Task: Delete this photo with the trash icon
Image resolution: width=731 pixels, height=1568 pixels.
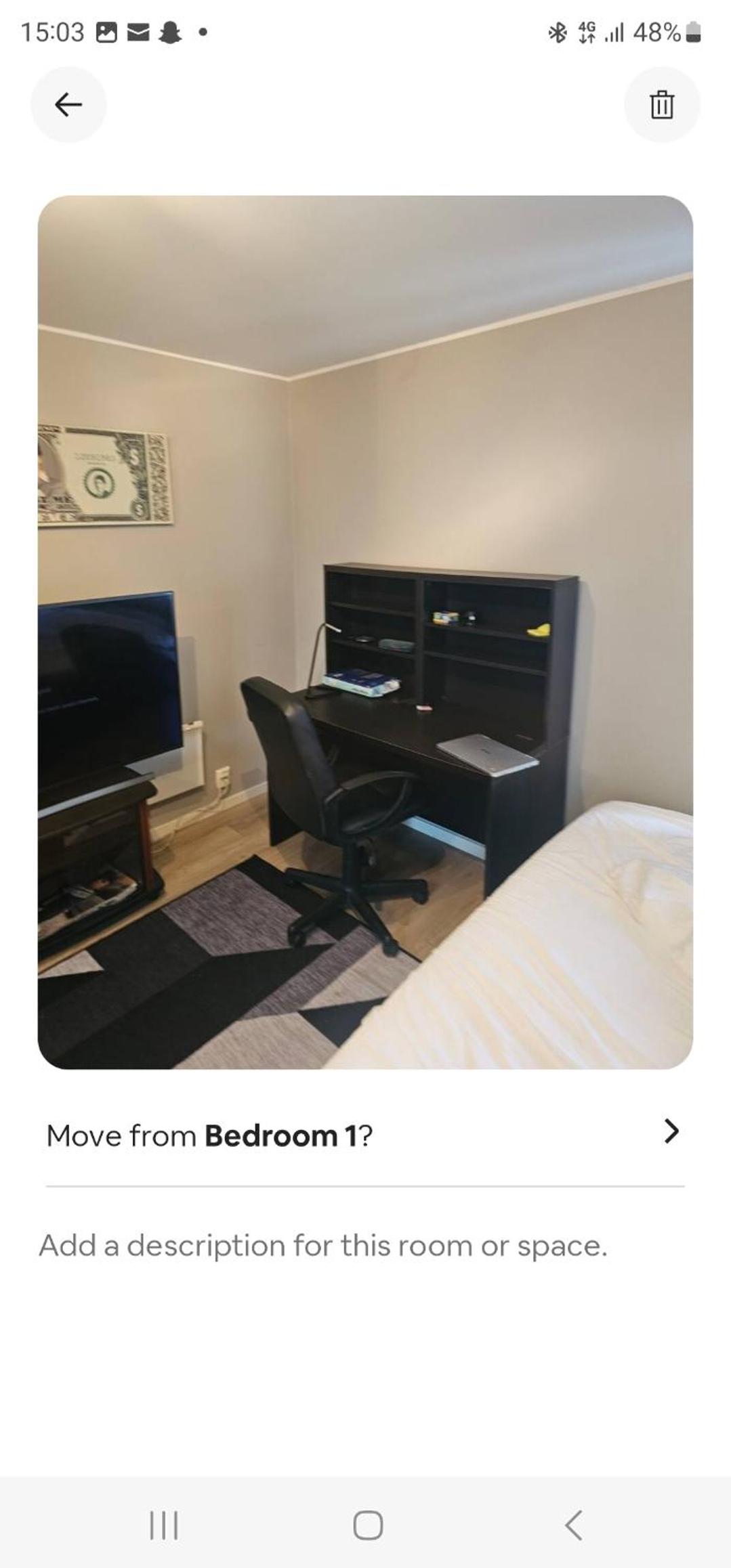Action: [x=661, y=105]
